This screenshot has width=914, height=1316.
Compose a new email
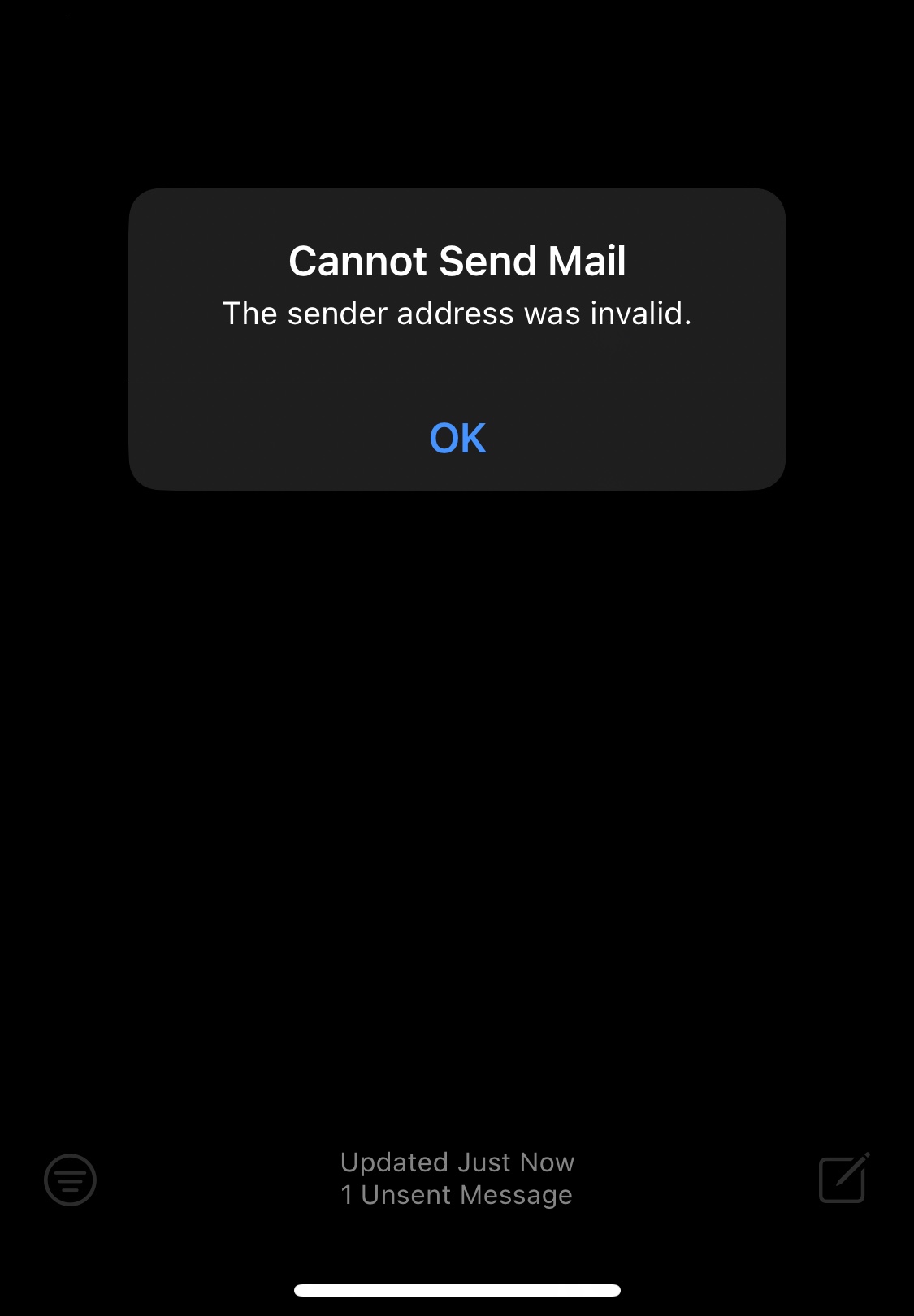click(x=843, y=1178)
